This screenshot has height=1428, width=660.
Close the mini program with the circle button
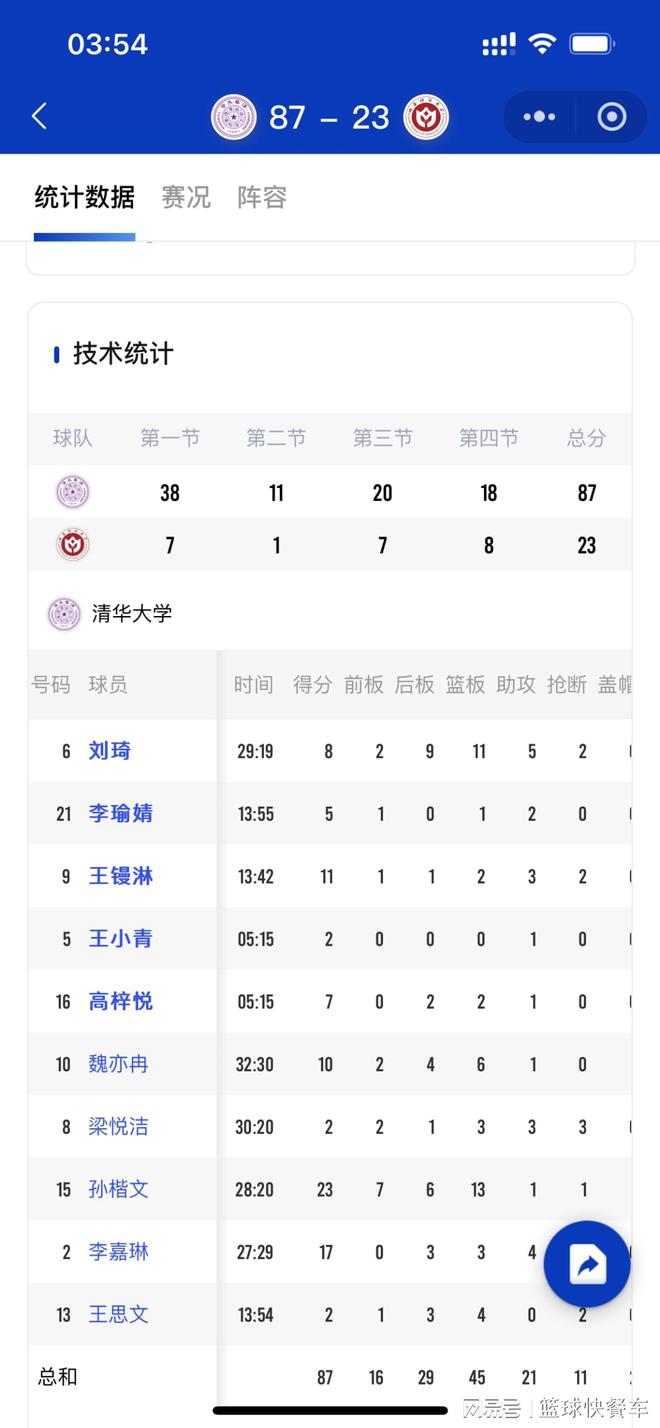(611, 117)
